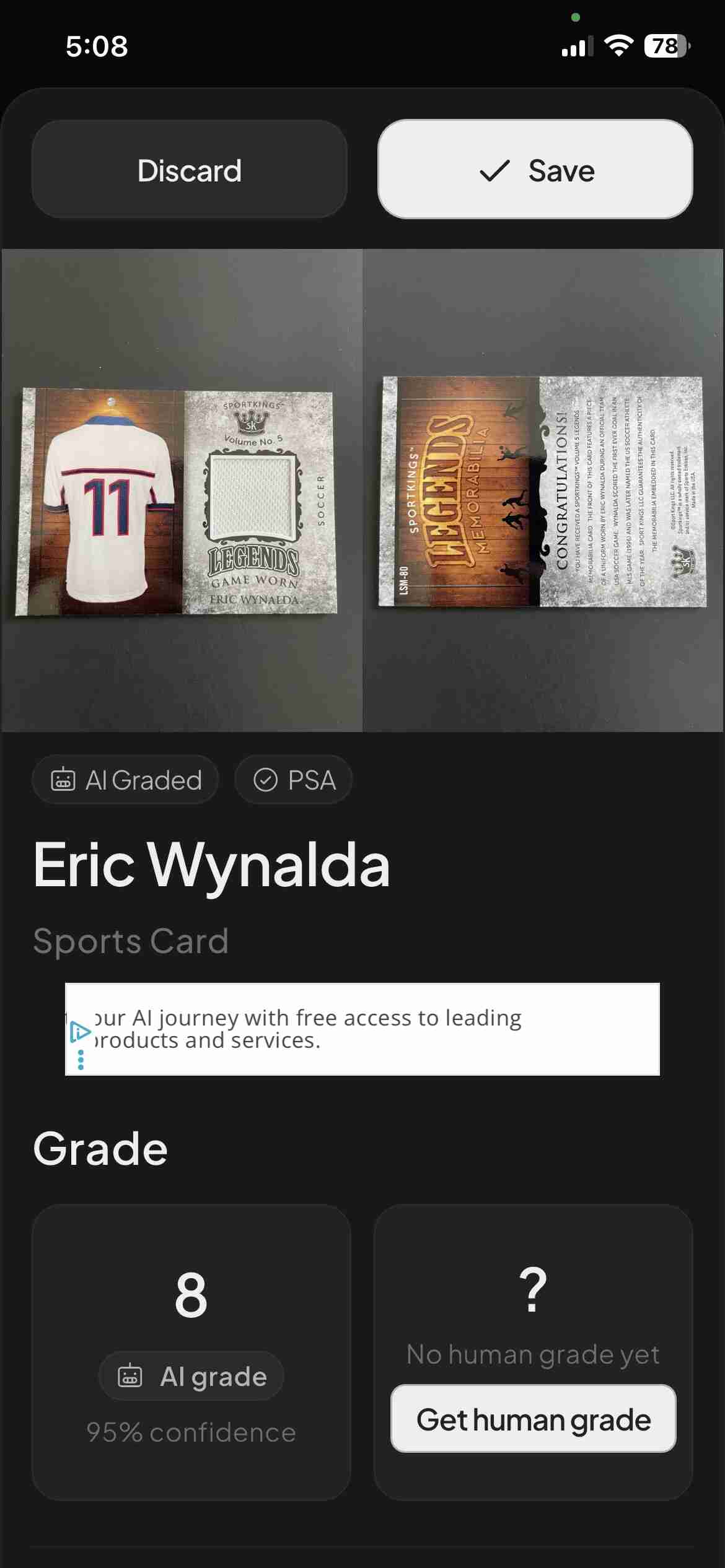View the card back photo
This screenshot has height=1568, width=725.
[543, 490]
